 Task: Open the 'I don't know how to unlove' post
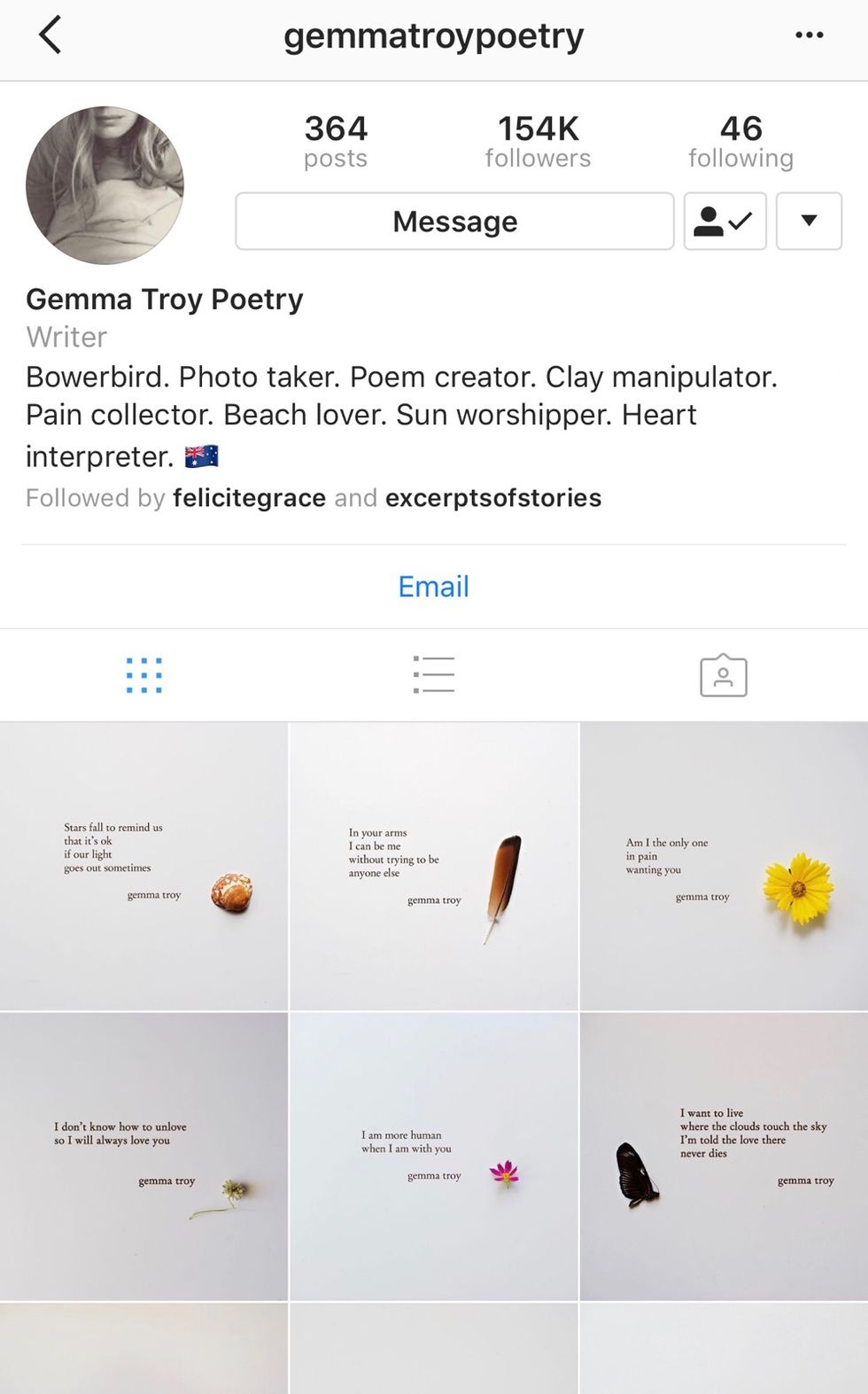143,1156
